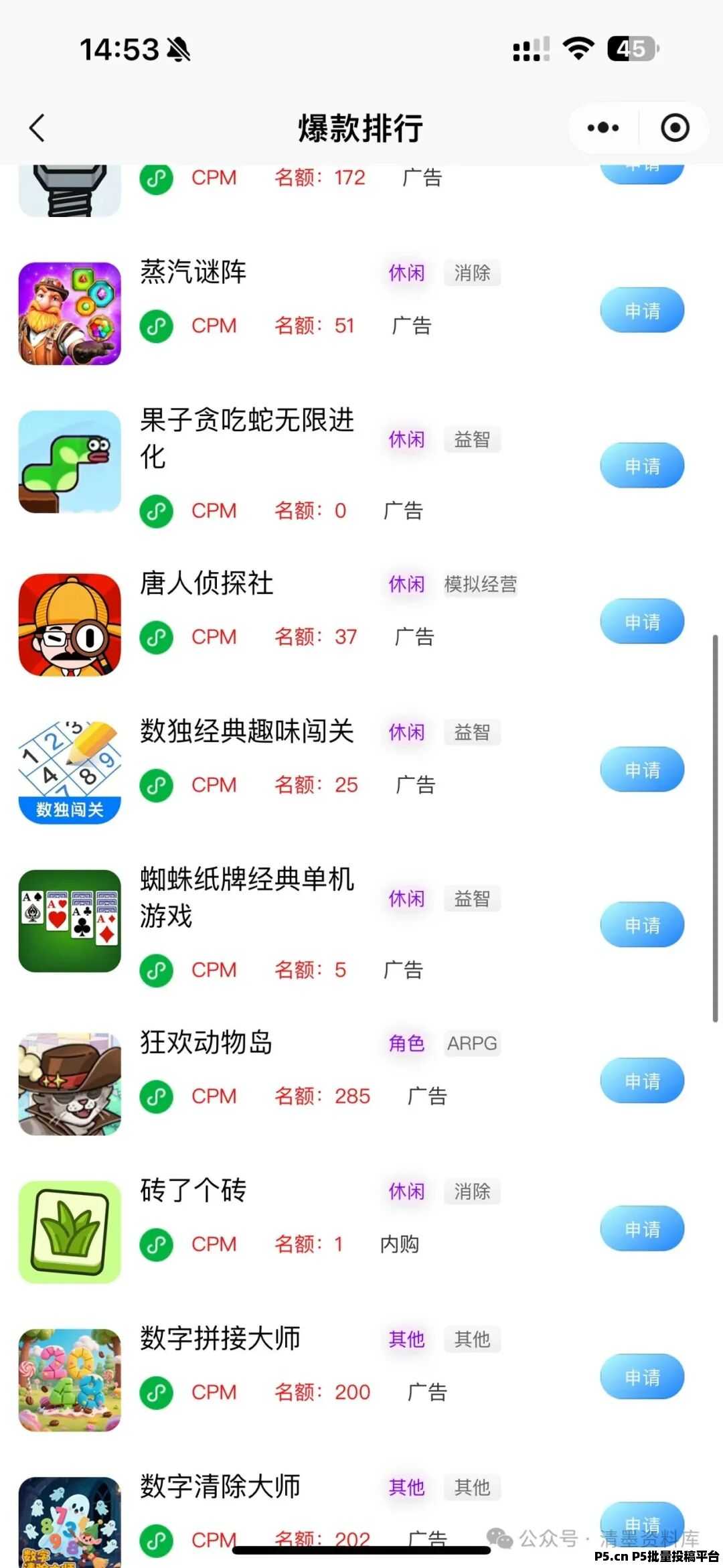Apply for 果子贪吃蛇无限进化
Screen dimensions: 723x1568
642,466
